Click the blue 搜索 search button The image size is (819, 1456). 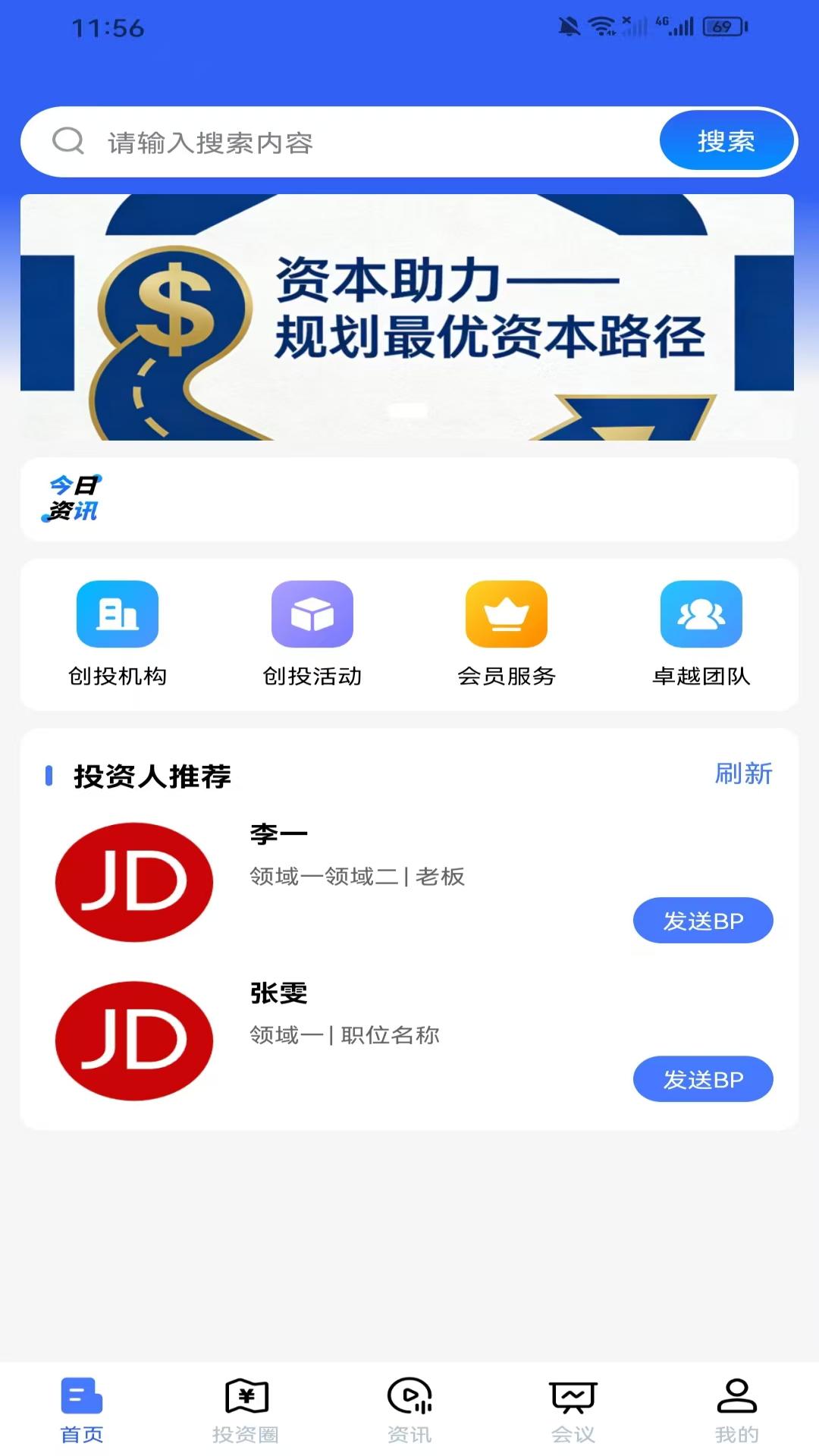tap(726, 140)
